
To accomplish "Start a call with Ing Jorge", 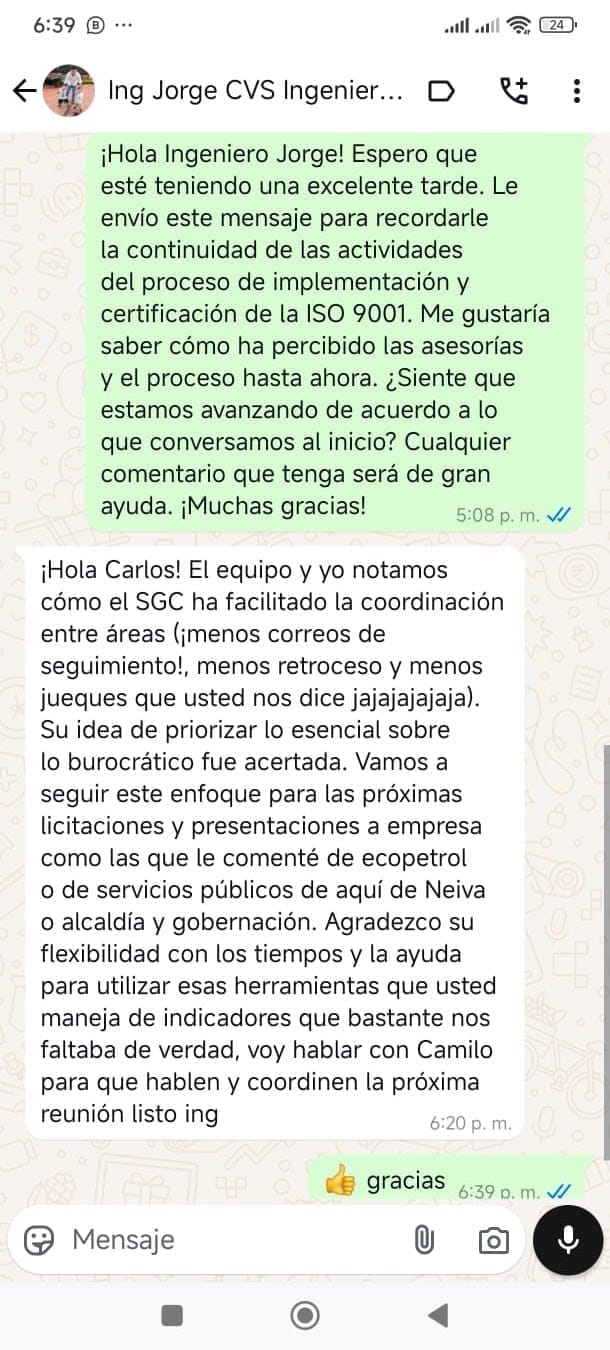I will 513,91.
